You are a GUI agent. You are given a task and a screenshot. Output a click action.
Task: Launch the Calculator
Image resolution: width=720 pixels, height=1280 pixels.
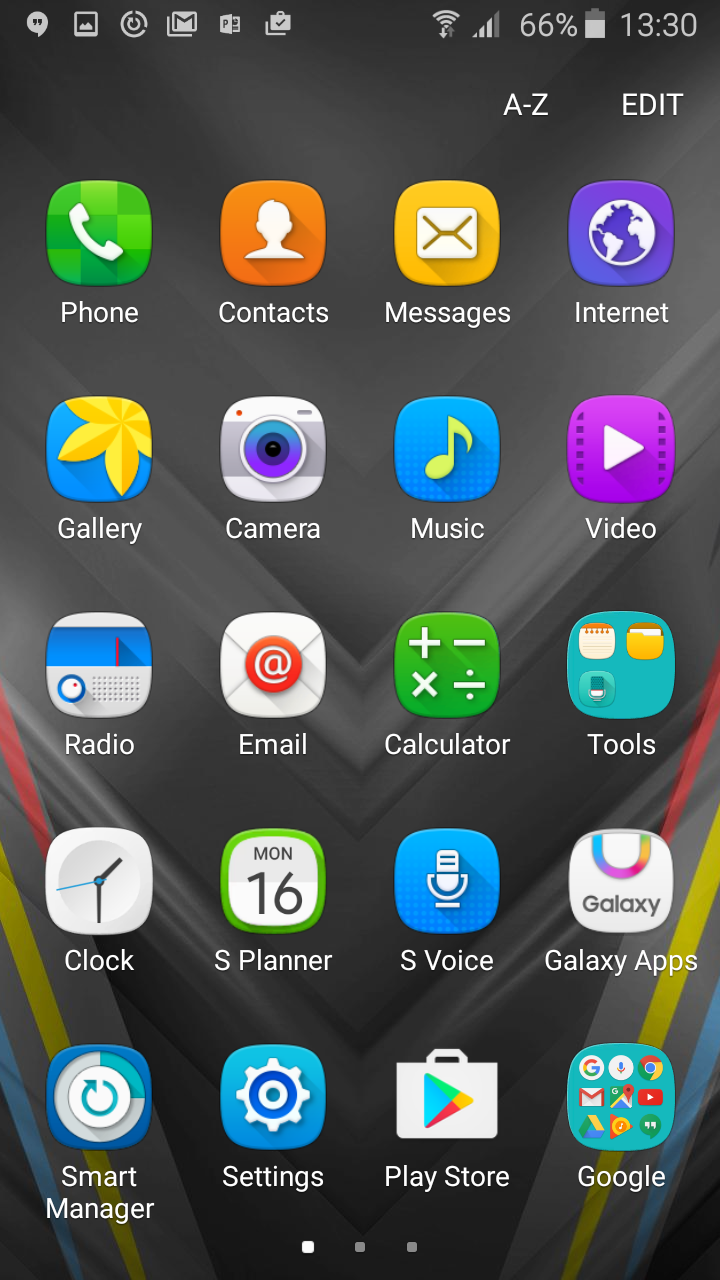coord(447,665)
